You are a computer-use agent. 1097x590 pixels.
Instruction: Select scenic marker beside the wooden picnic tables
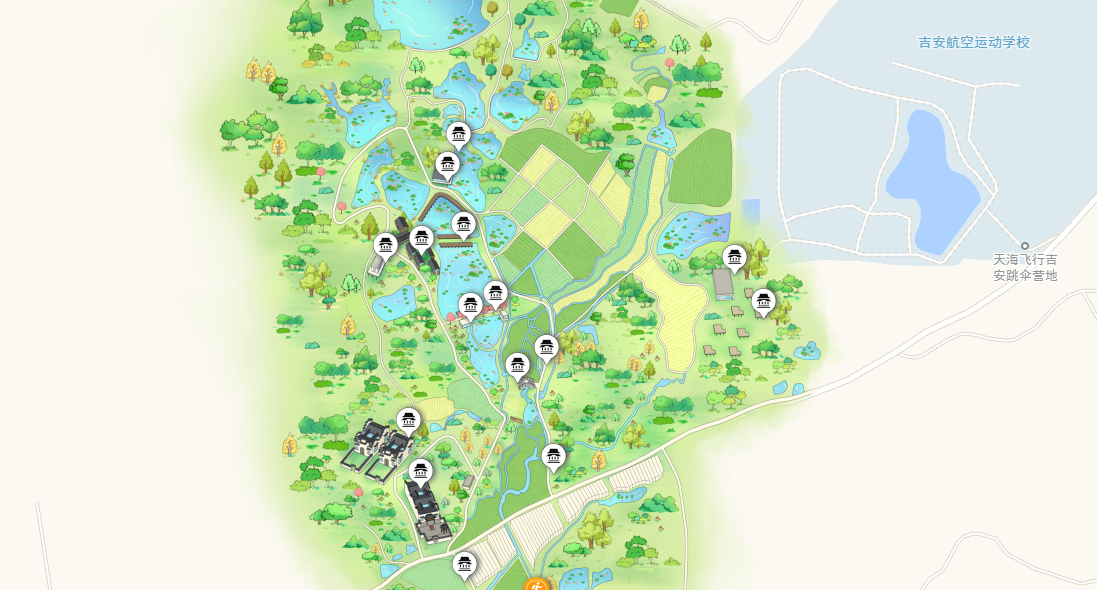point(763,301)
